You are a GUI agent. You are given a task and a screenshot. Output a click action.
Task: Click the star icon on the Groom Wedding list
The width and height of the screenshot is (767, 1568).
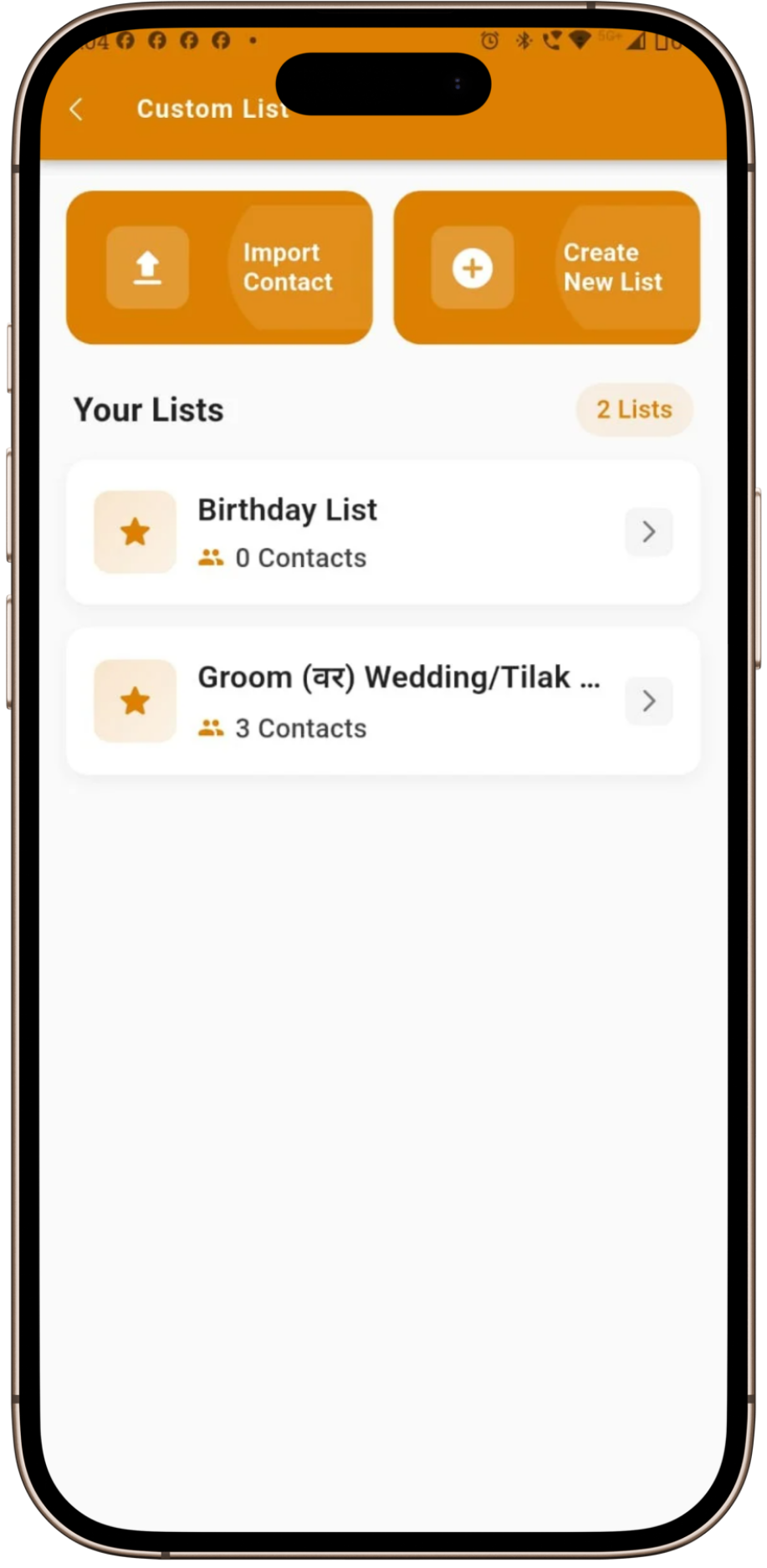pyautogui.click(x=134, y=701)
